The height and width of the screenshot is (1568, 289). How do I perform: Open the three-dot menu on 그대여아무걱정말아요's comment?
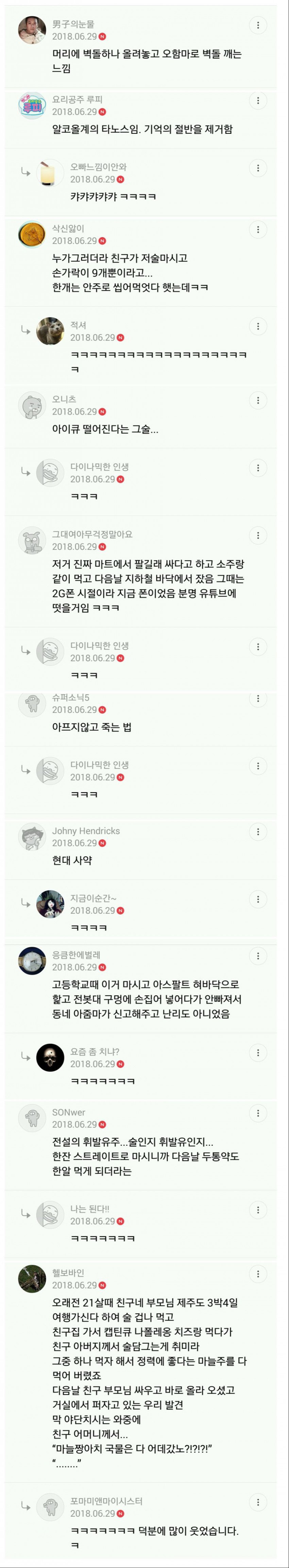[258, 536]
